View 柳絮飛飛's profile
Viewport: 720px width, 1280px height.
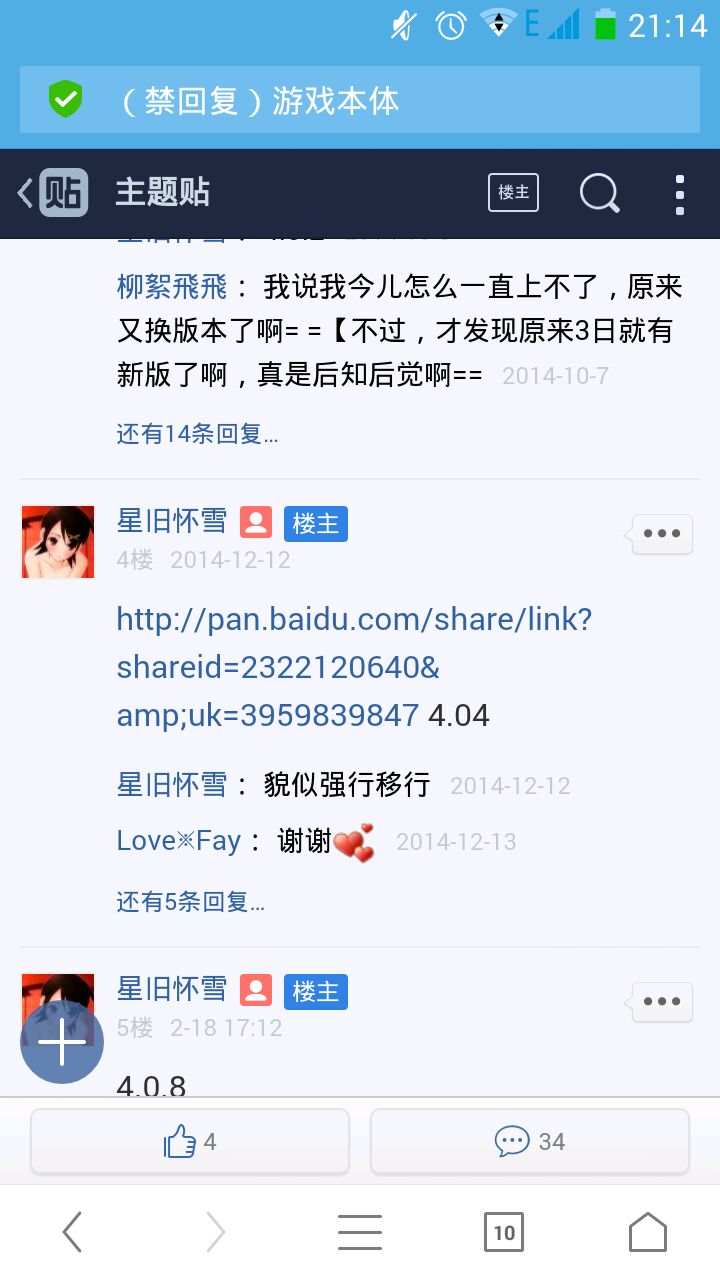pos(172,289)
